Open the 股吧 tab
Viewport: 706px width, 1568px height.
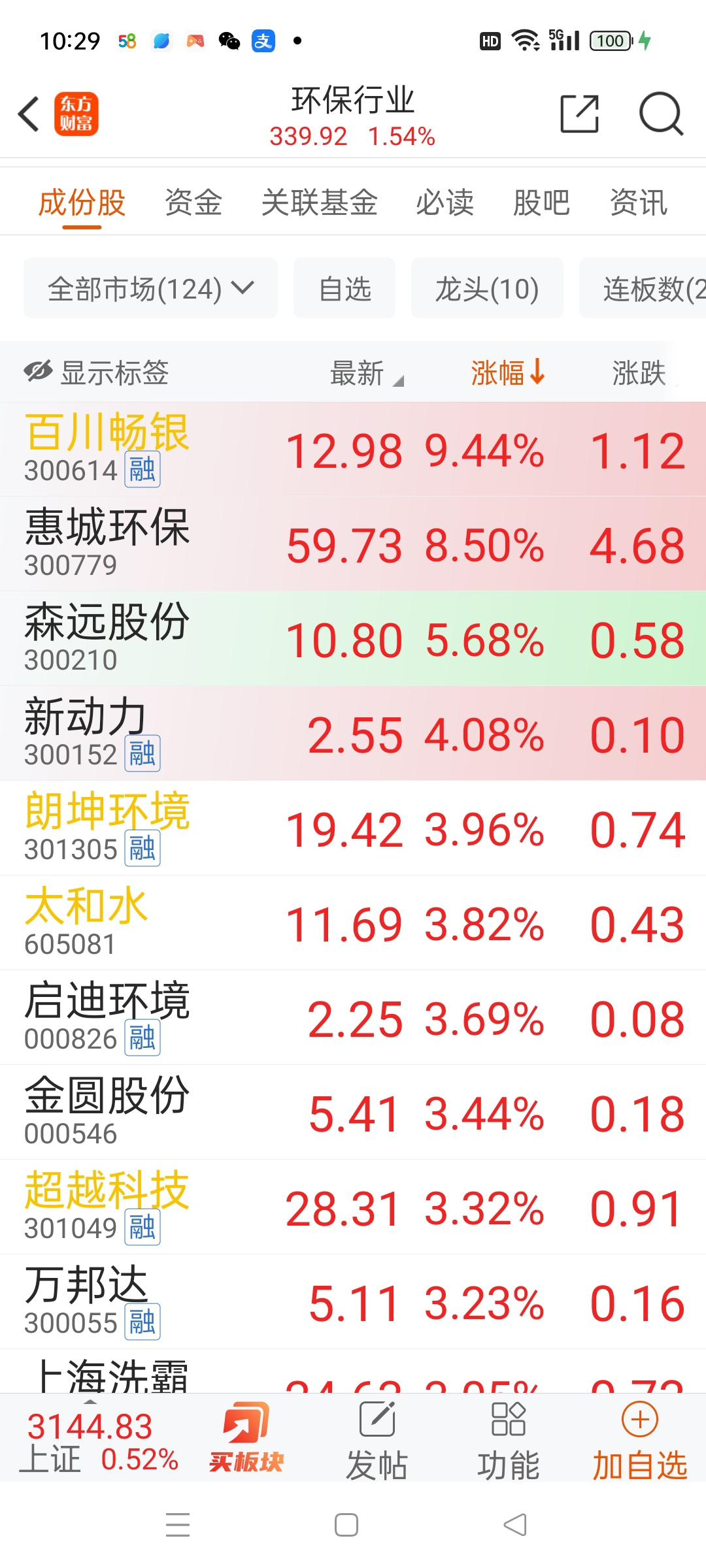coord(541,203)
